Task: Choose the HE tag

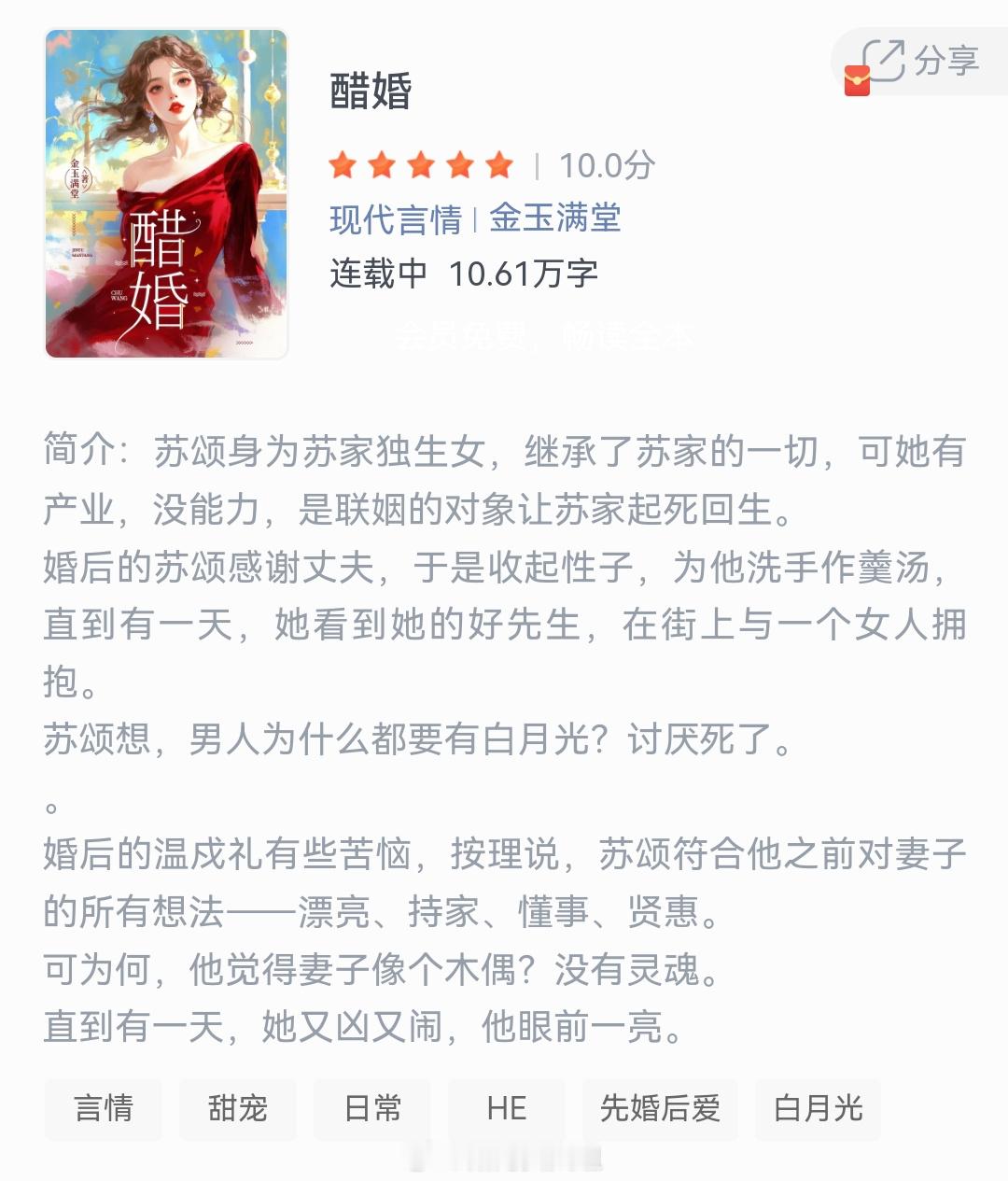Action: pos(507,1109)
